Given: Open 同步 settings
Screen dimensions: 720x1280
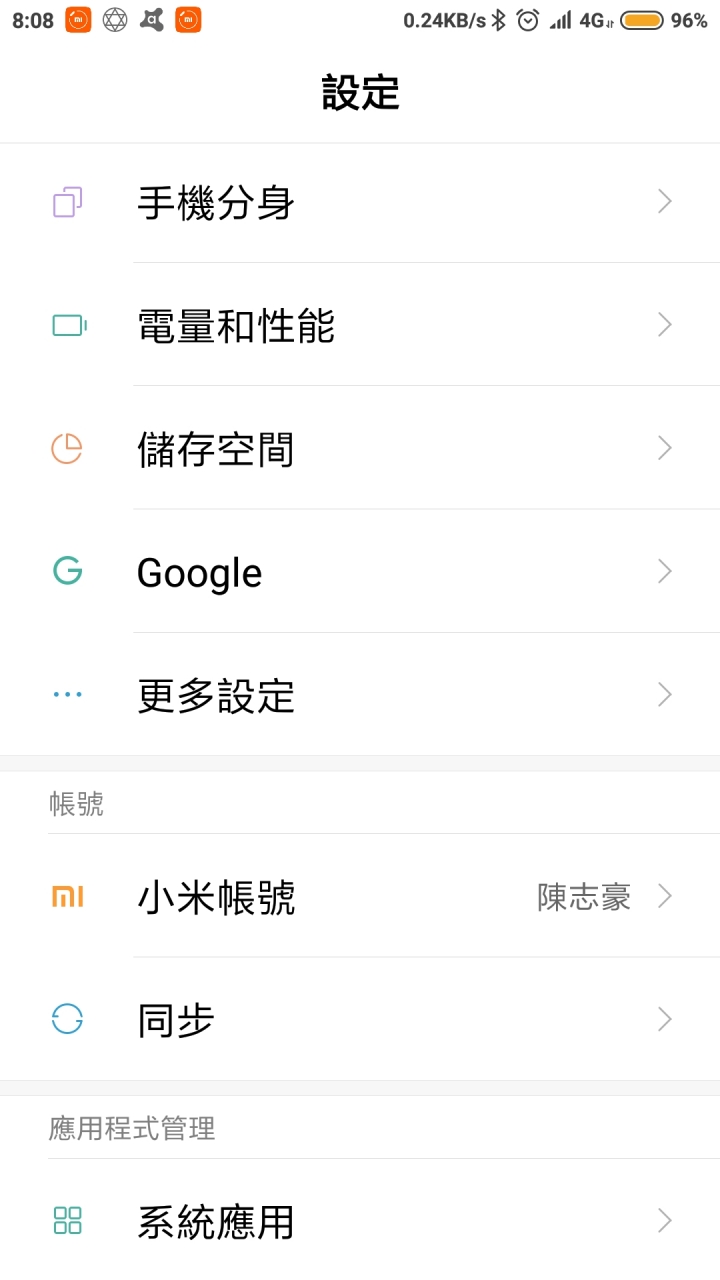Looking at the screenshot, I should point(360,1019).
